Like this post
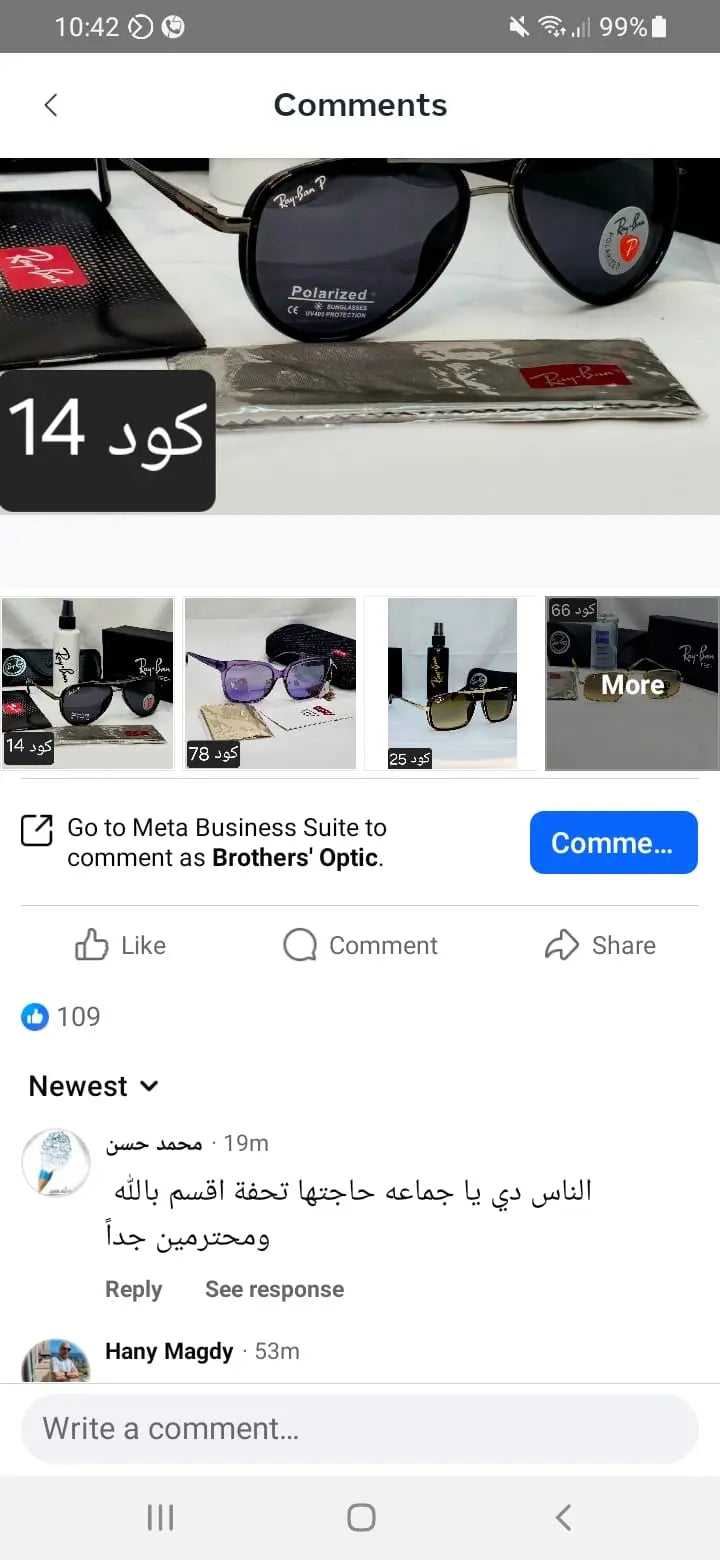 [120, 945]
